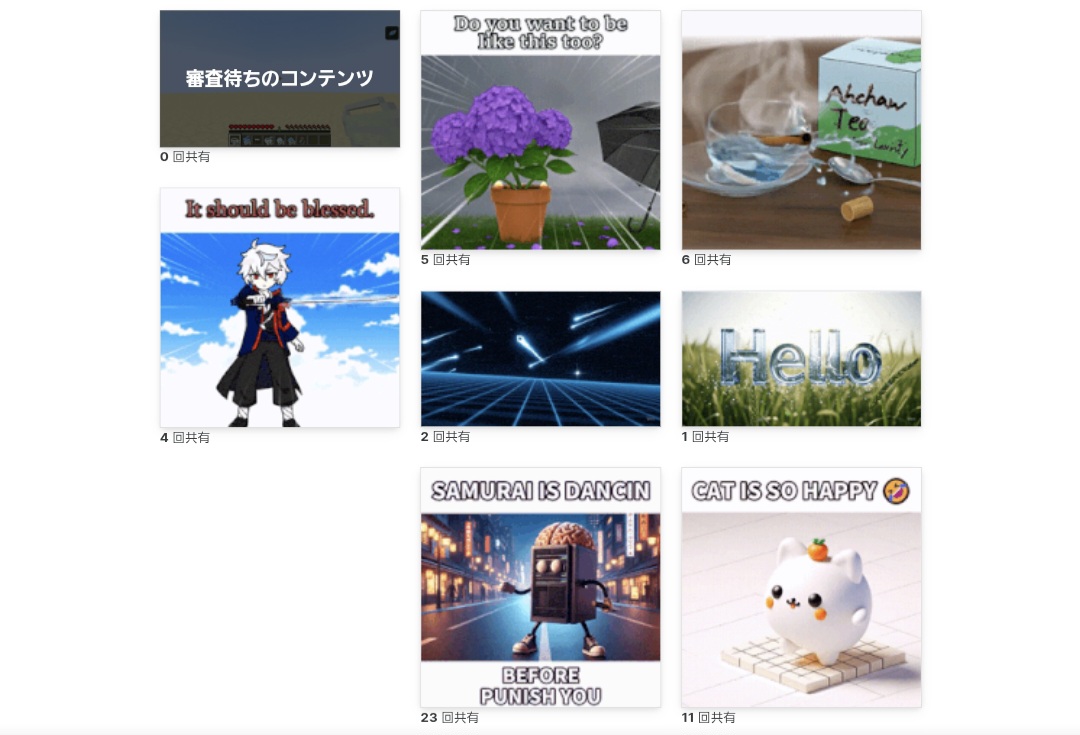This screenshot has height=735, width=1080.
Task: Open the purple hydrangea flower GIF
Action: pyautogui.click(x=540, y=130)
